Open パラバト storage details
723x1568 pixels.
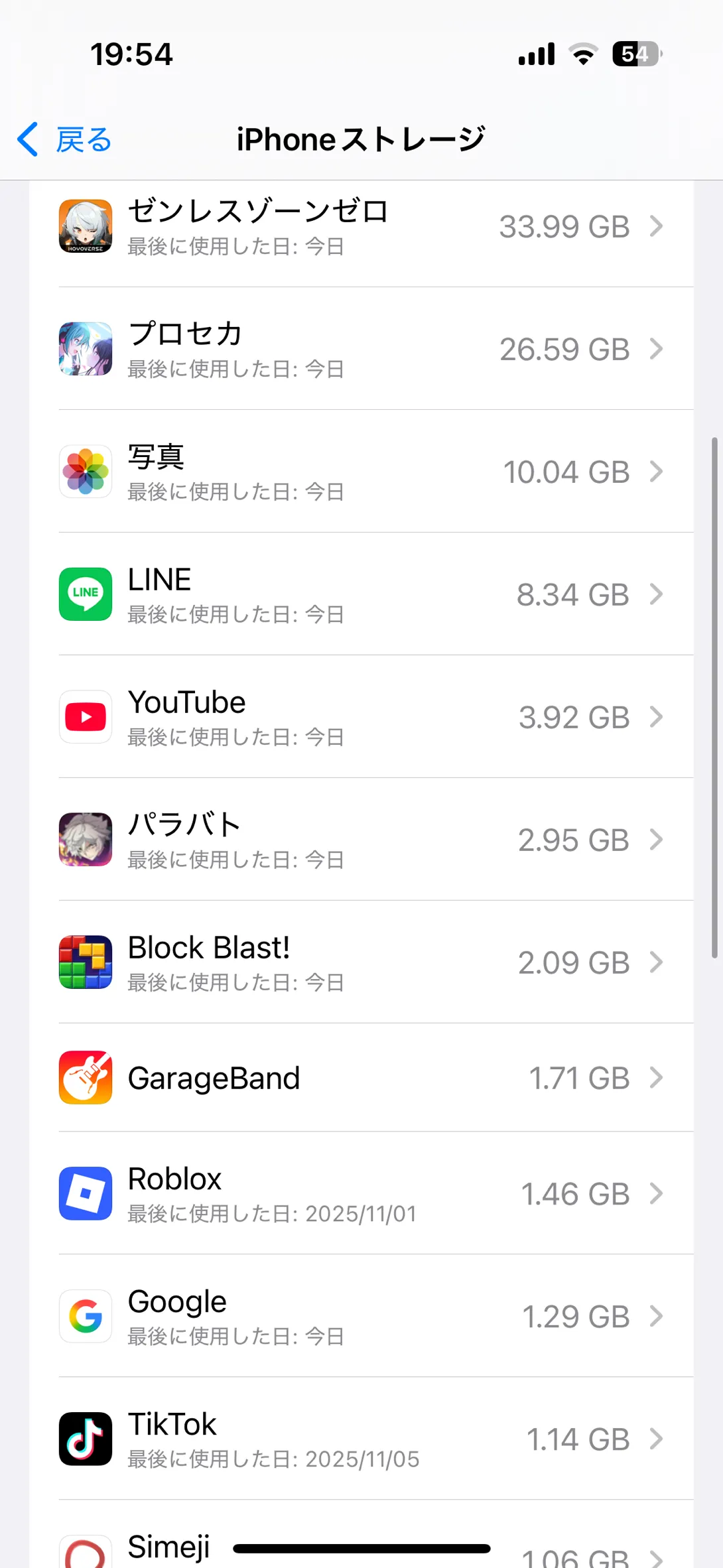361,840
